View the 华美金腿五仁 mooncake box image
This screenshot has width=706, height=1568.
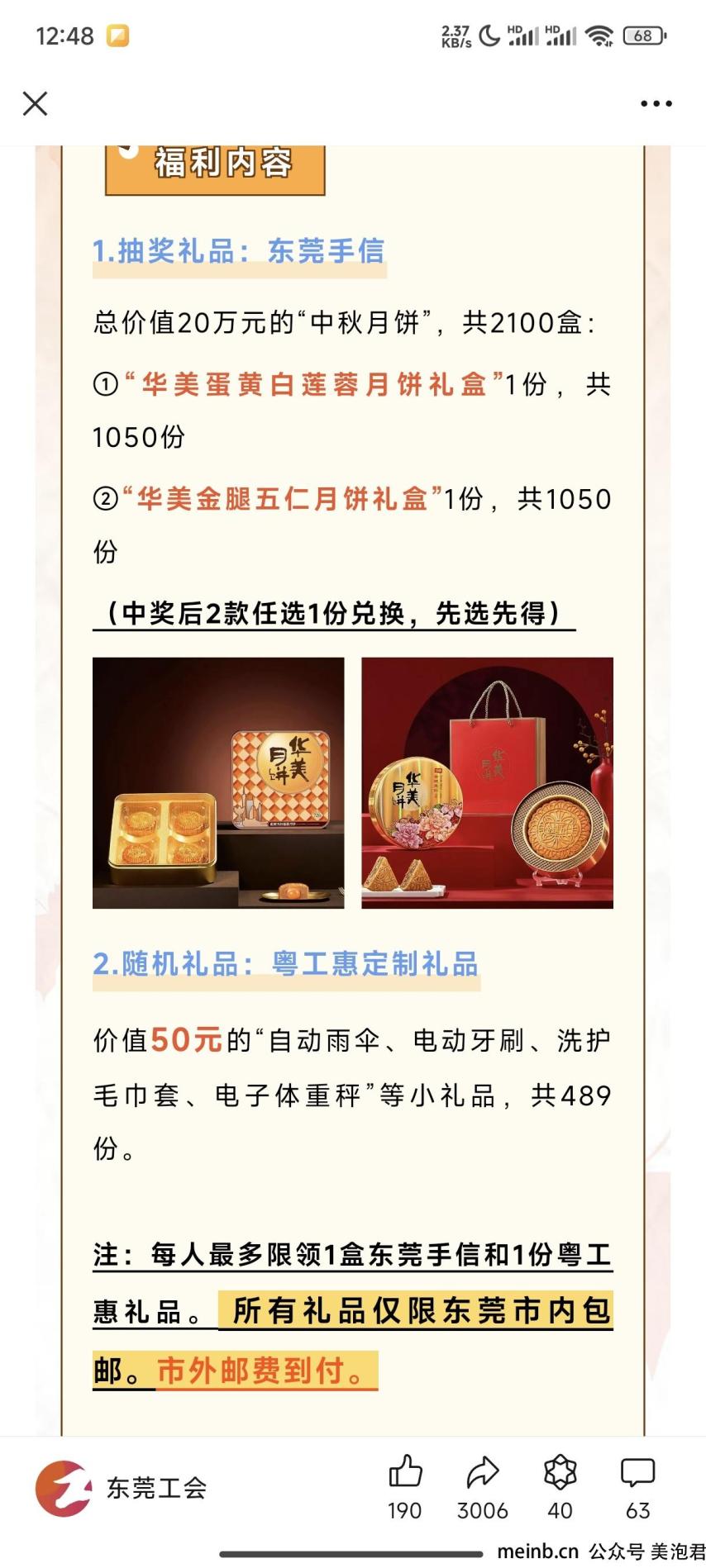click(x=487, y=783)
